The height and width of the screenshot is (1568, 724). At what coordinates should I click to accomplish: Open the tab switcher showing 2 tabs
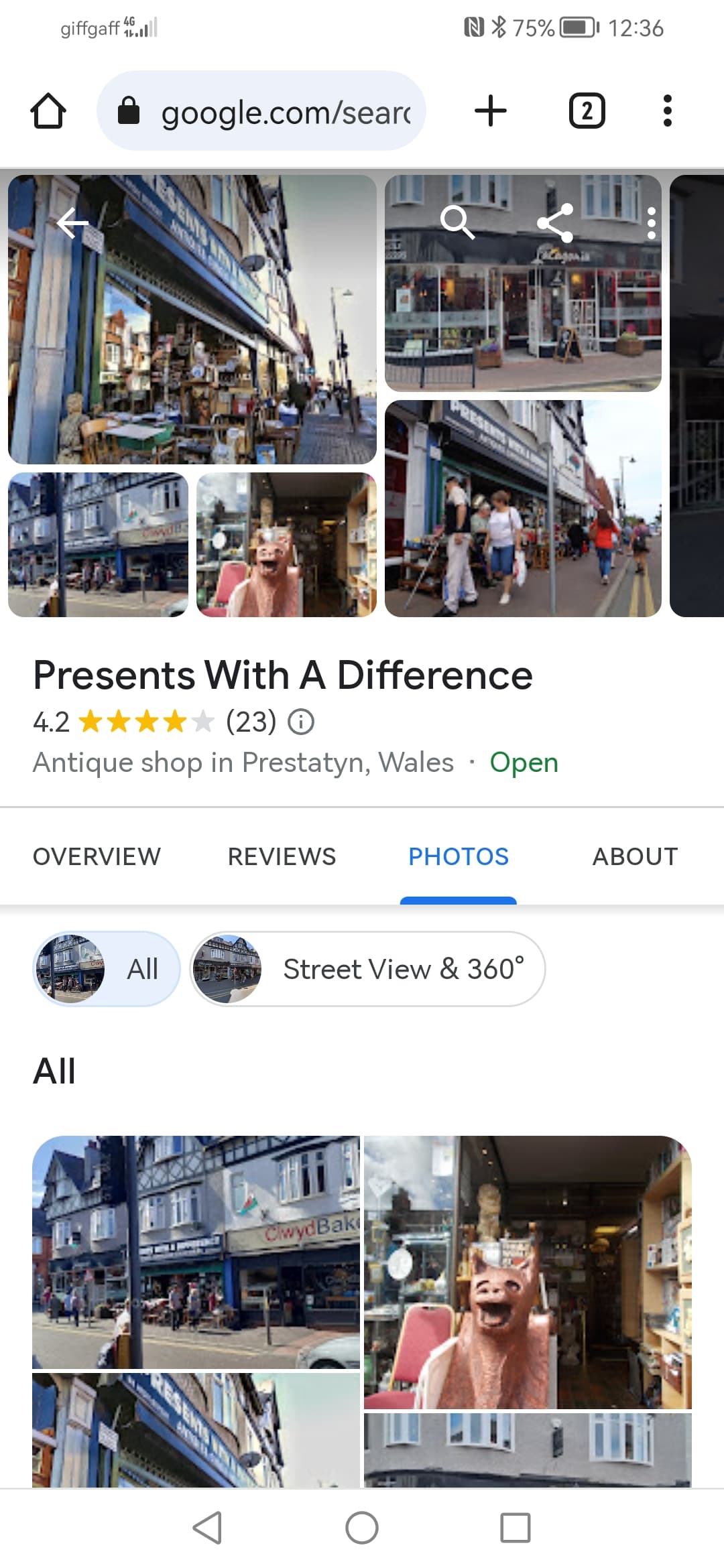[587, 111]
